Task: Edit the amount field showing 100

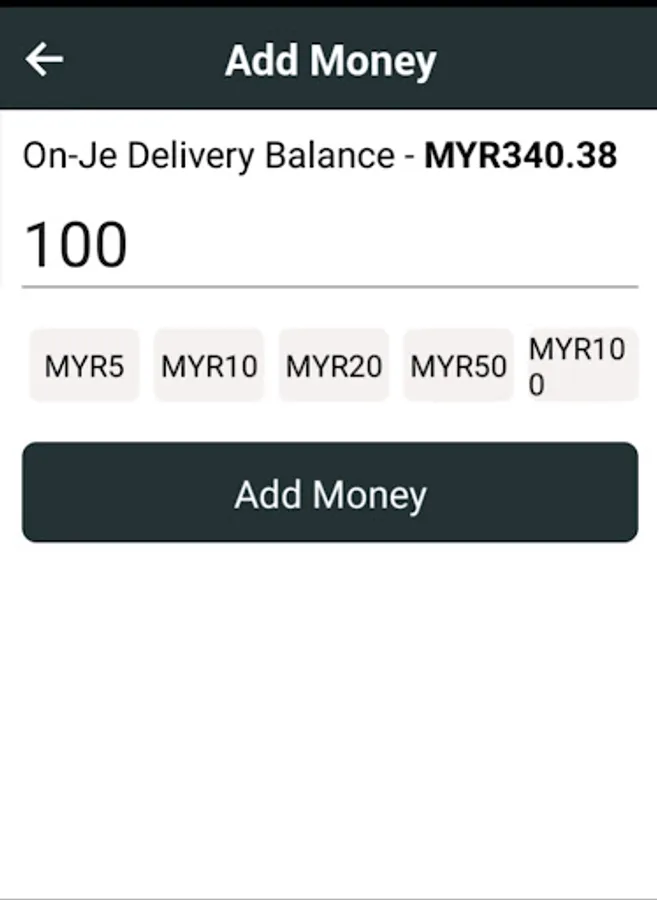Action: pyautogui.click(x=329, y=246)
